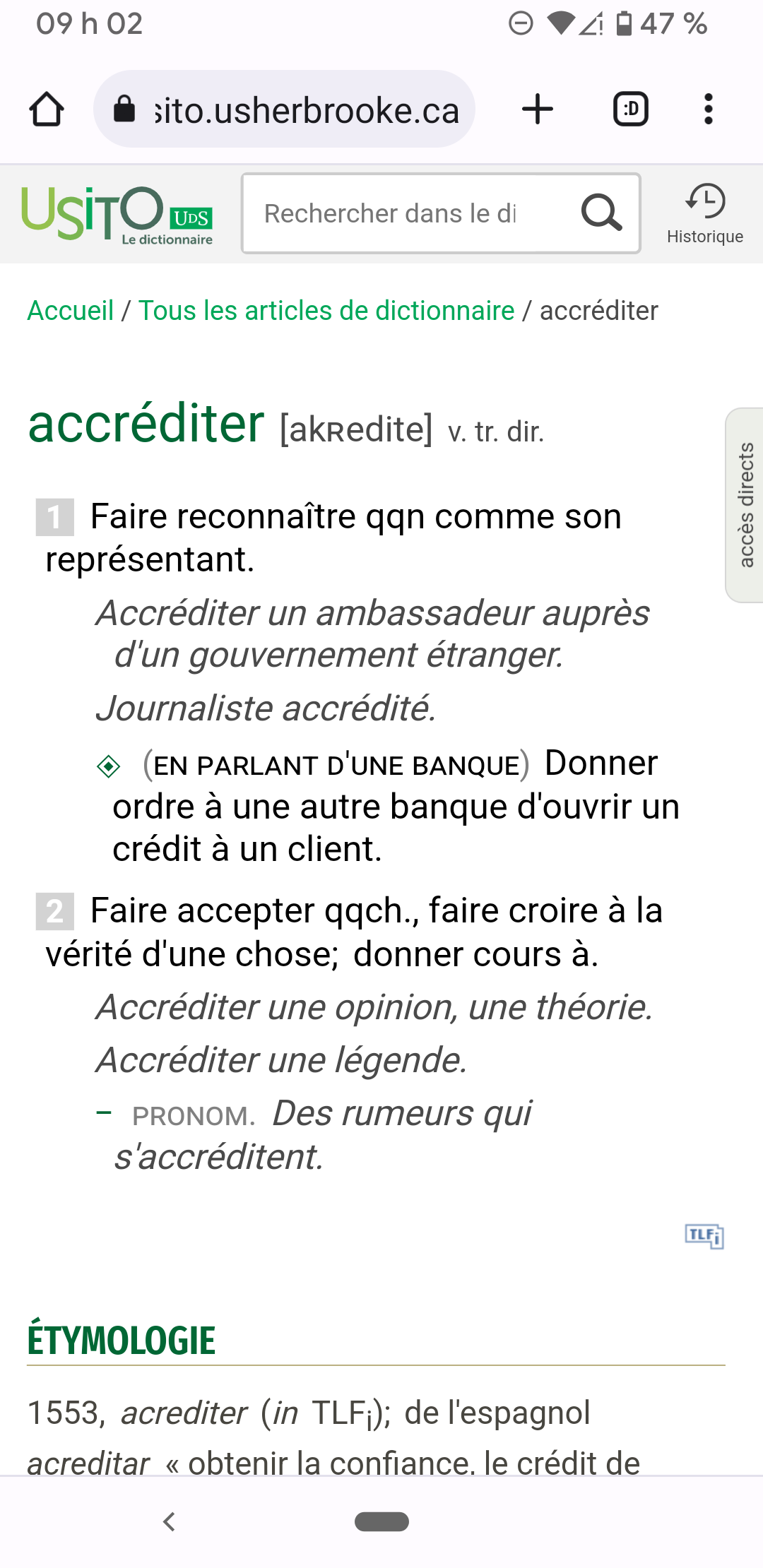Image resolution: width=763 pixels, height=1568 pixels.
Task: Tap the magnifying glass search icon
Action: pyautogui.click(x=601, y=213)
